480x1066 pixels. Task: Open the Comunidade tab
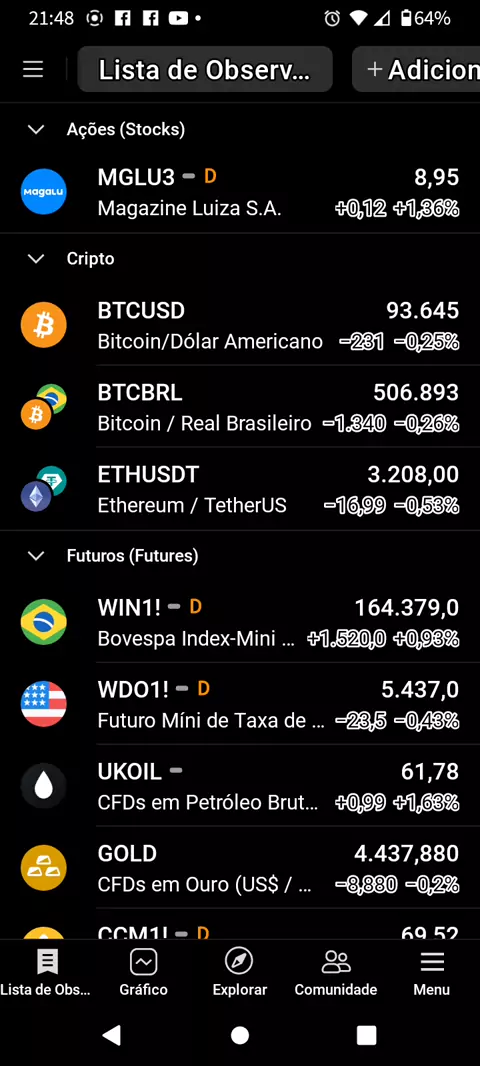(336, 973)
